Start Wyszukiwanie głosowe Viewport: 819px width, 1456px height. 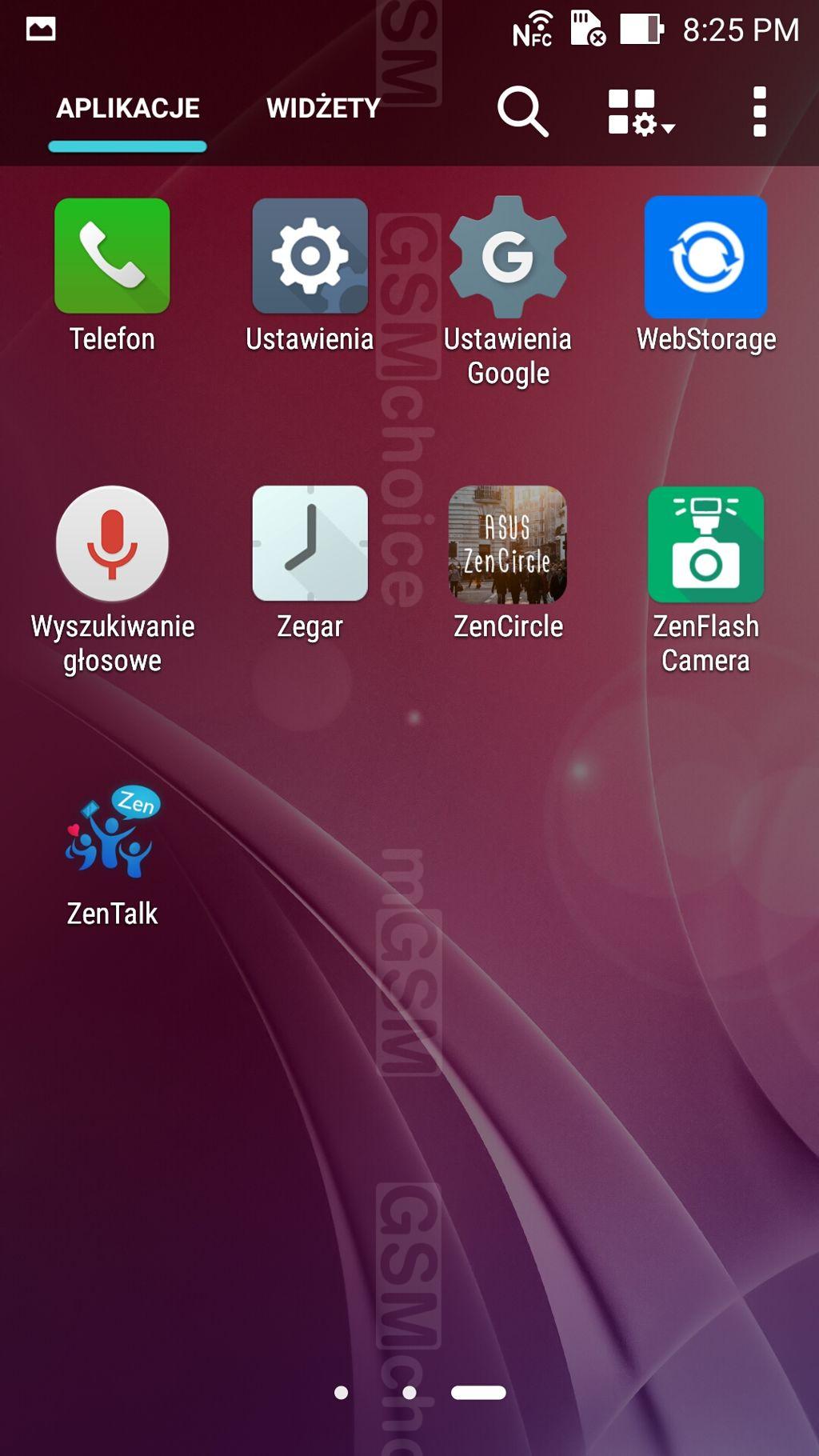tap(112, 544)
